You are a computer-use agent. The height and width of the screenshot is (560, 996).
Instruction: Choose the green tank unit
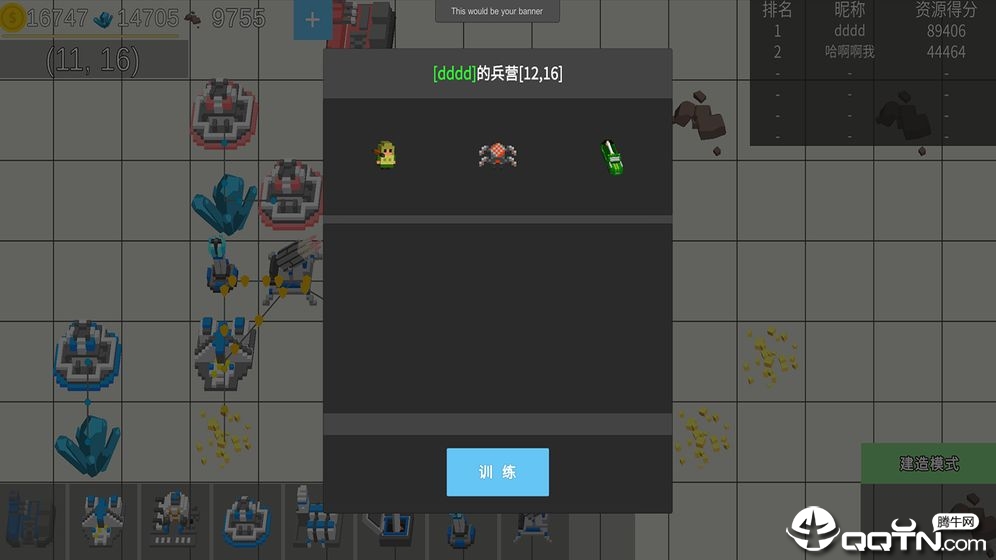point(610,157)
